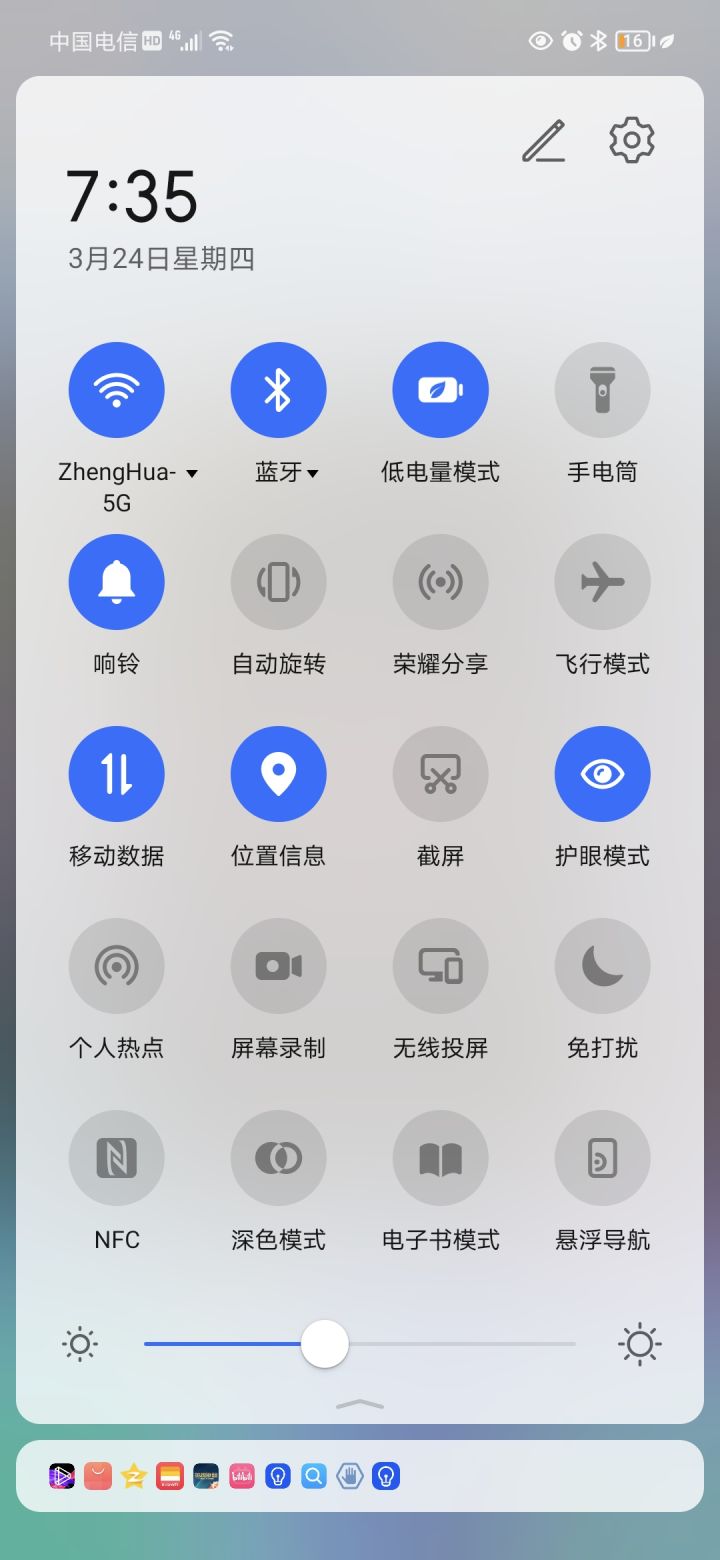The height and width of the screenshot is (1560, 720).
Task: Enable Do Not Disturb (免打扰)
Action: 602,965
